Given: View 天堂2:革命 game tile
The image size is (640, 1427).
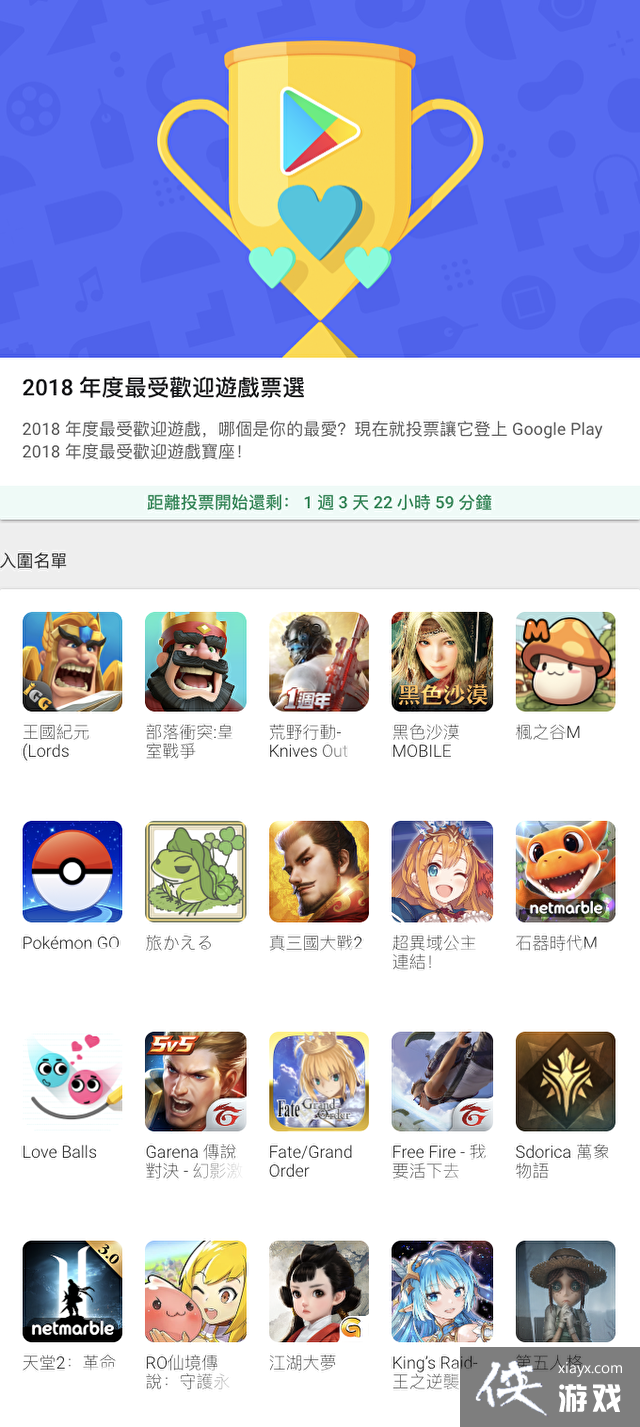Looking at the screenshot, I should [72, 1291].
